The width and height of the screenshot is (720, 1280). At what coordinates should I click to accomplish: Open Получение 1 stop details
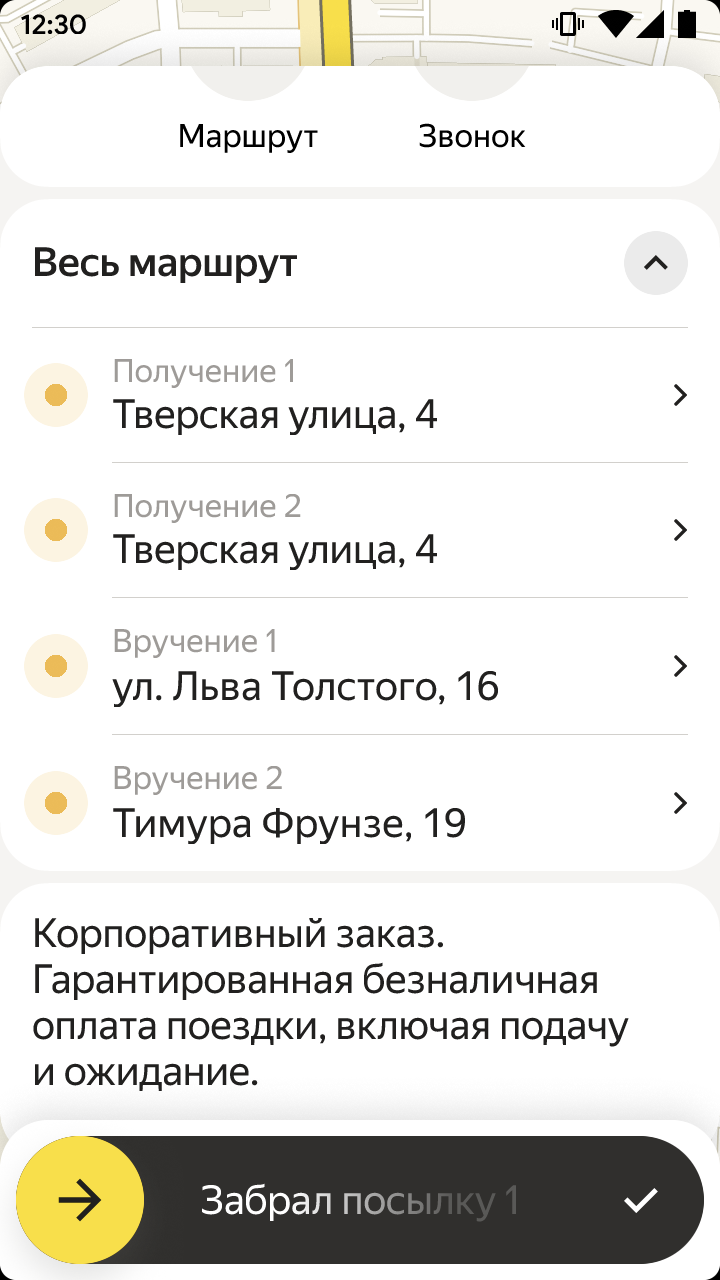click(360, 396)
